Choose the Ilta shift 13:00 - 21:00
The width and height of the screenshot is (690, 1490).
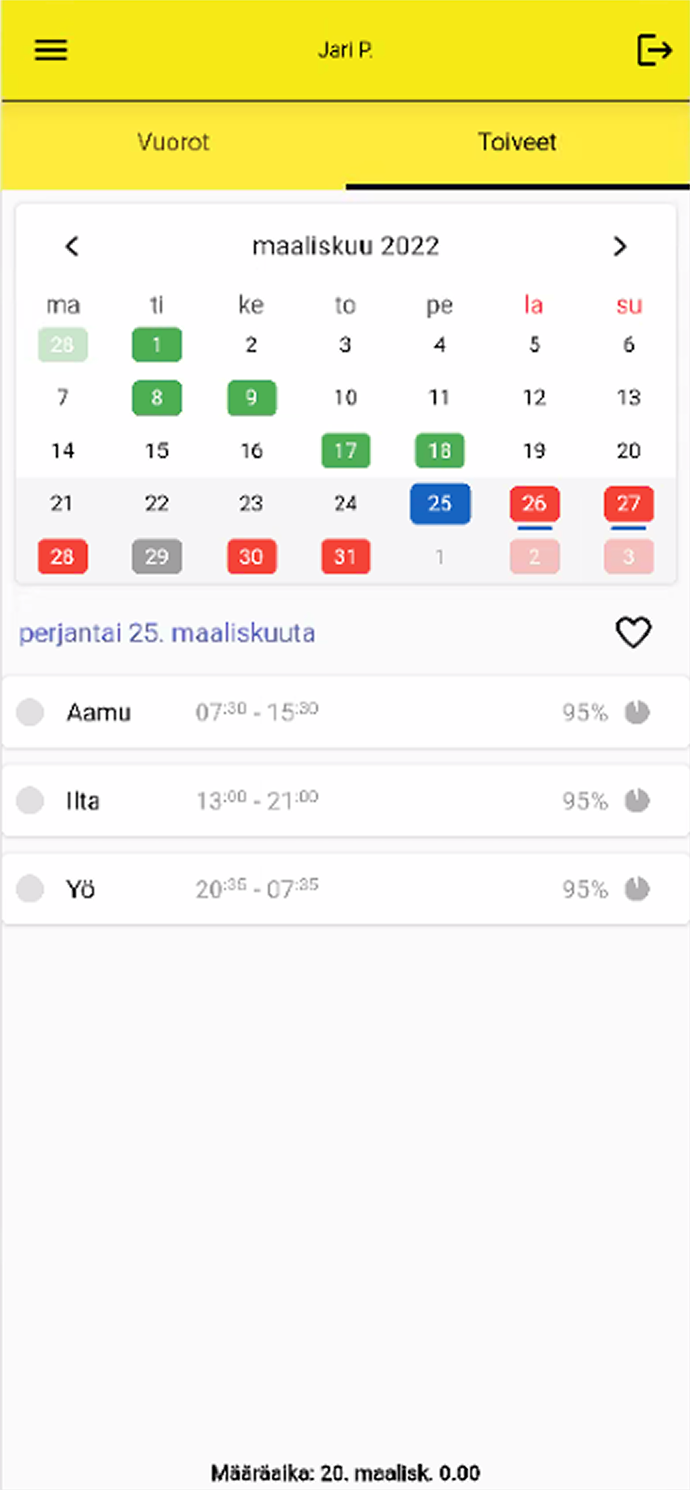point(345,801)
